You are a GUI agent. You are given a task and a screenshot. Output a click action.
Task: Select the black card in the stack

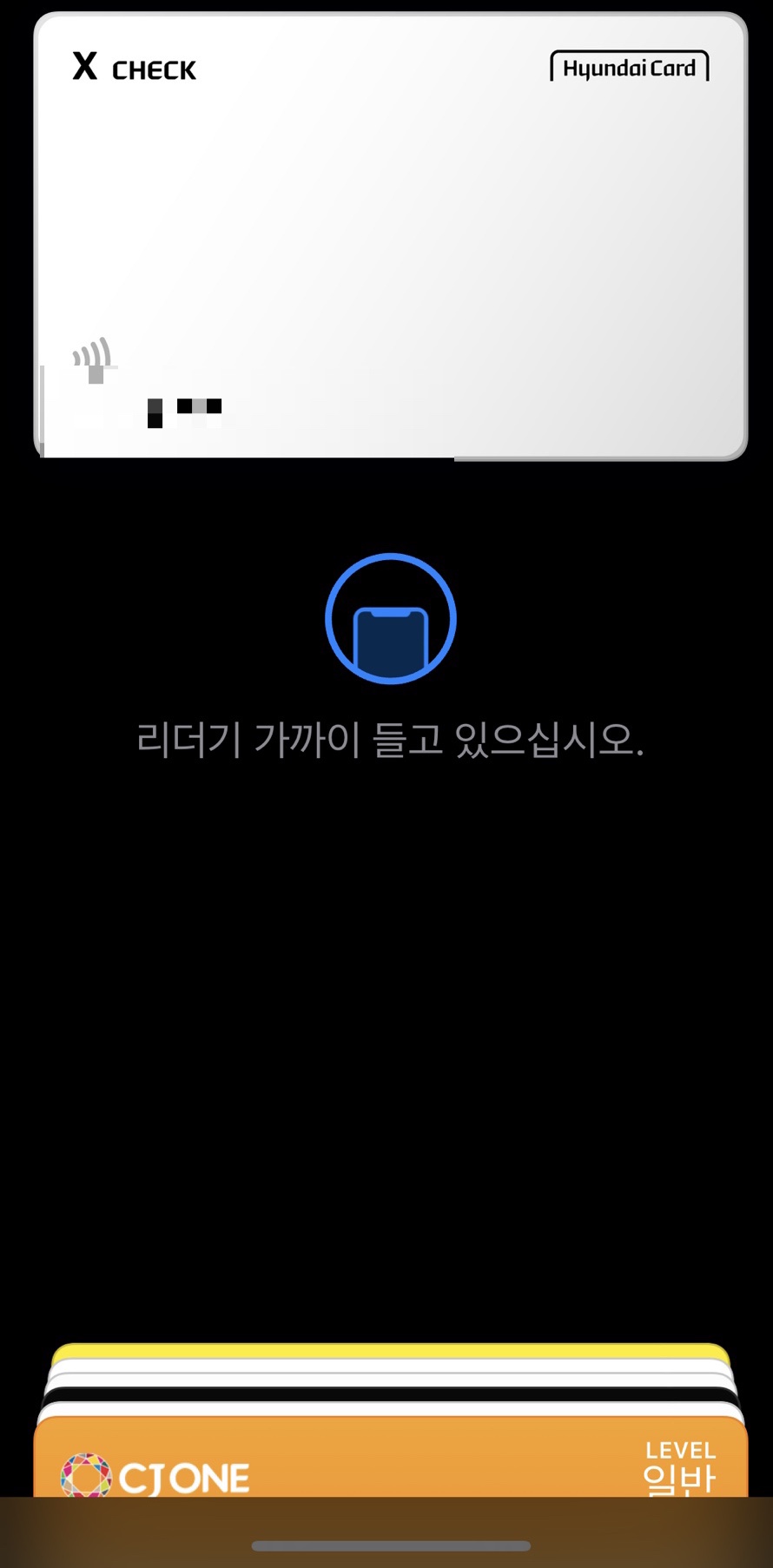[390, 1393]
